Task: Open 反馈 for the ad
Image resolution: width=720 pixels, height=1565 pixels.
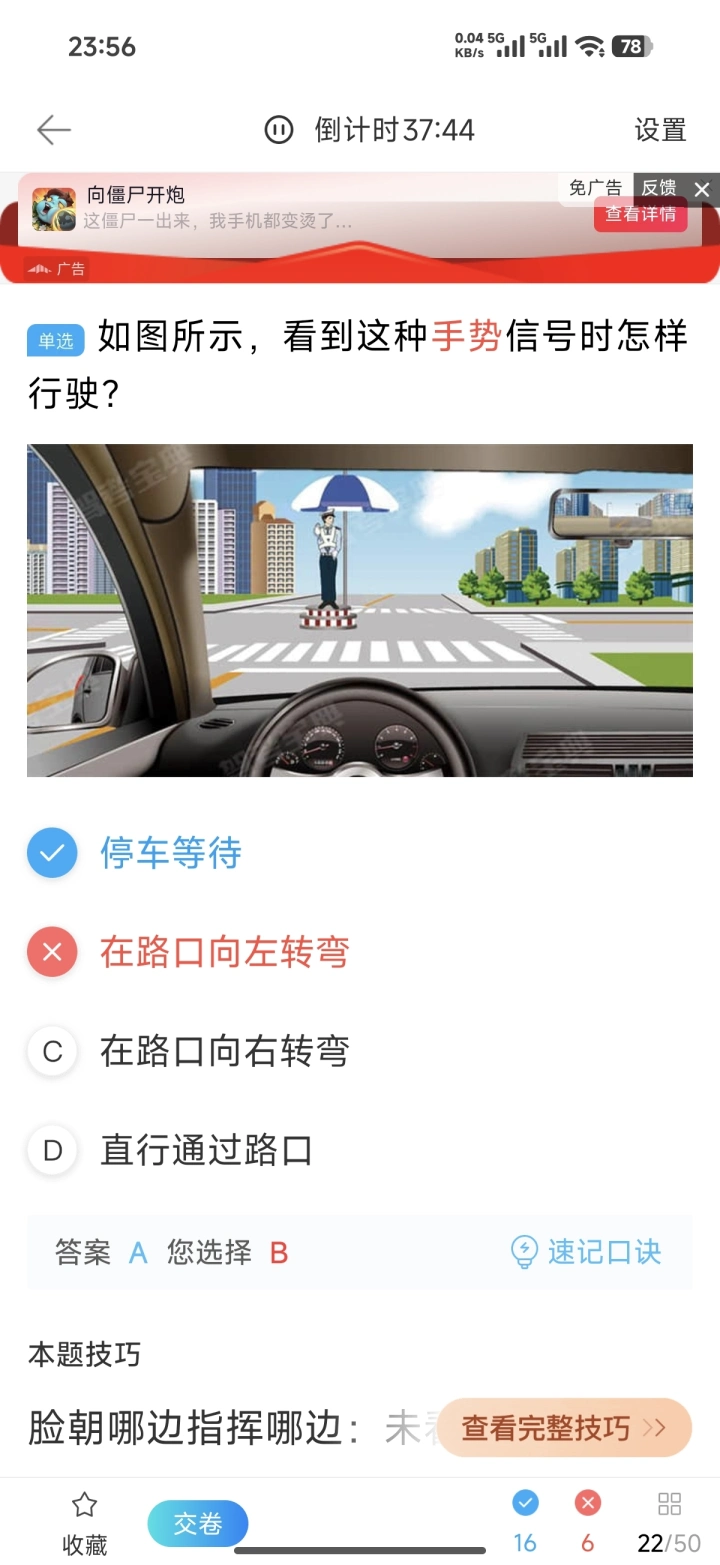Action: coord(659,188)
